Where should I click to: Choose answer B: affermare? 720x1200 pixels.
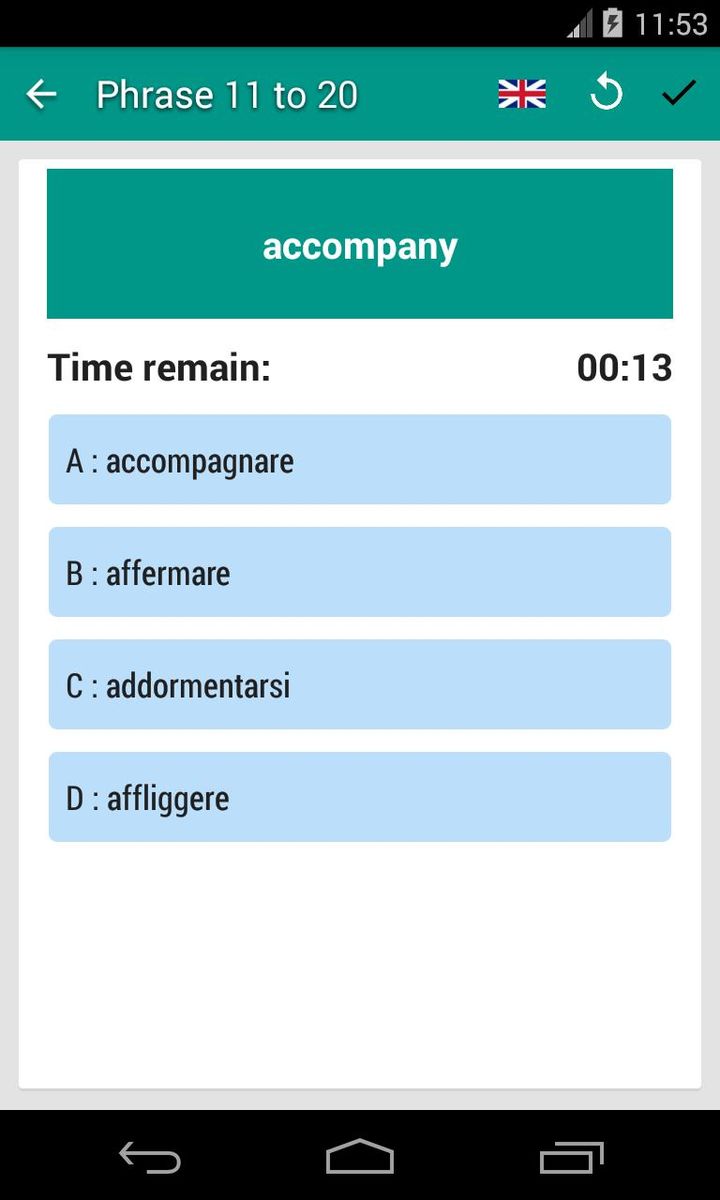[x=360, y=572]
